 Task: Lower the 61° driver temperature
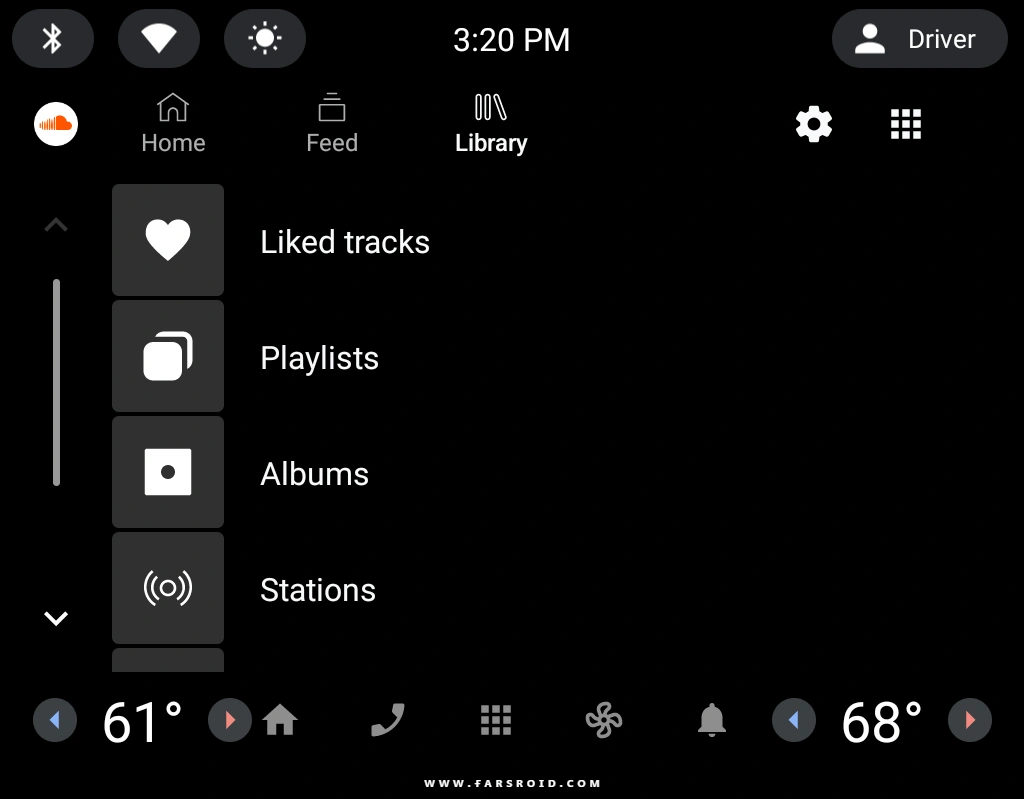pos(55,720)
